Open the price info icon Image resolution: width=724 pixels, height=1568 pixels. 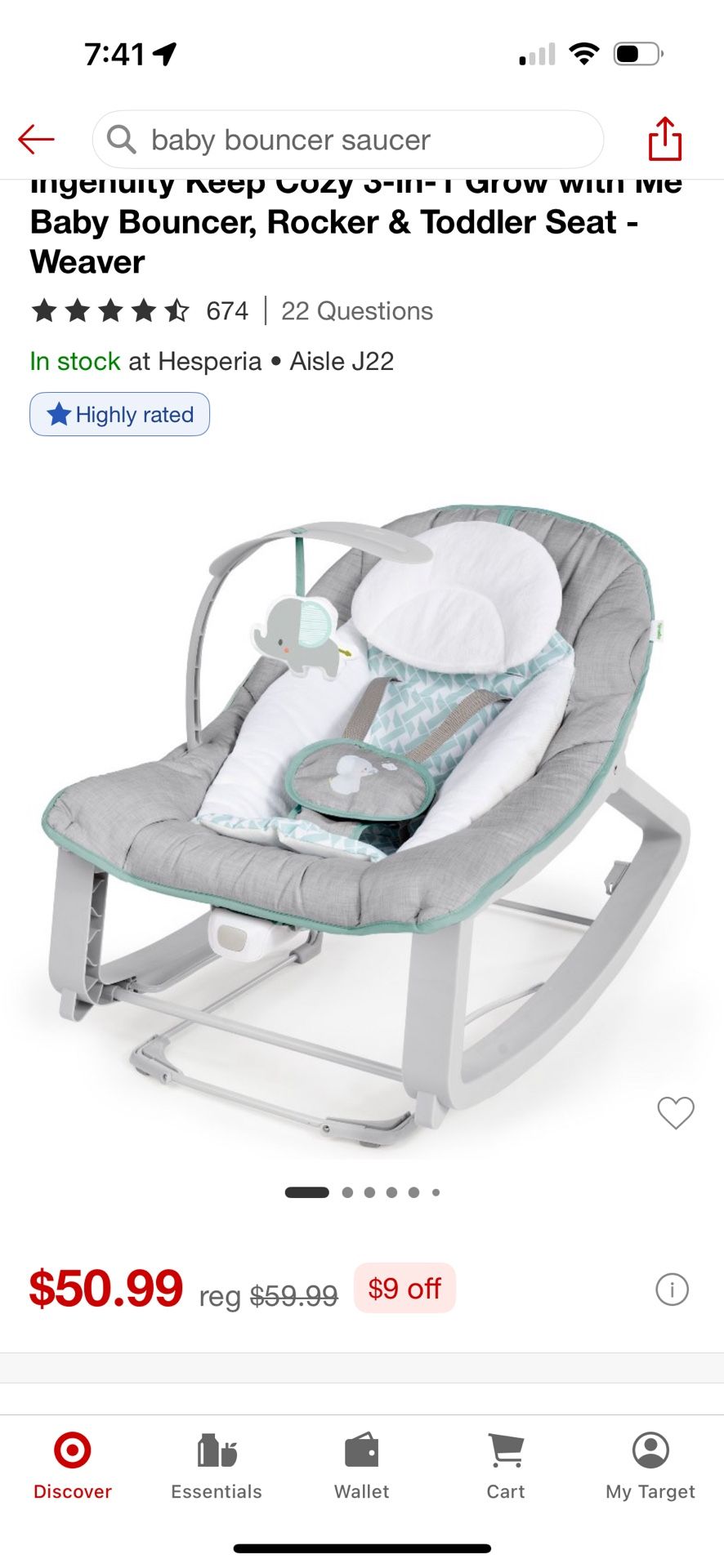[672, 1290]
